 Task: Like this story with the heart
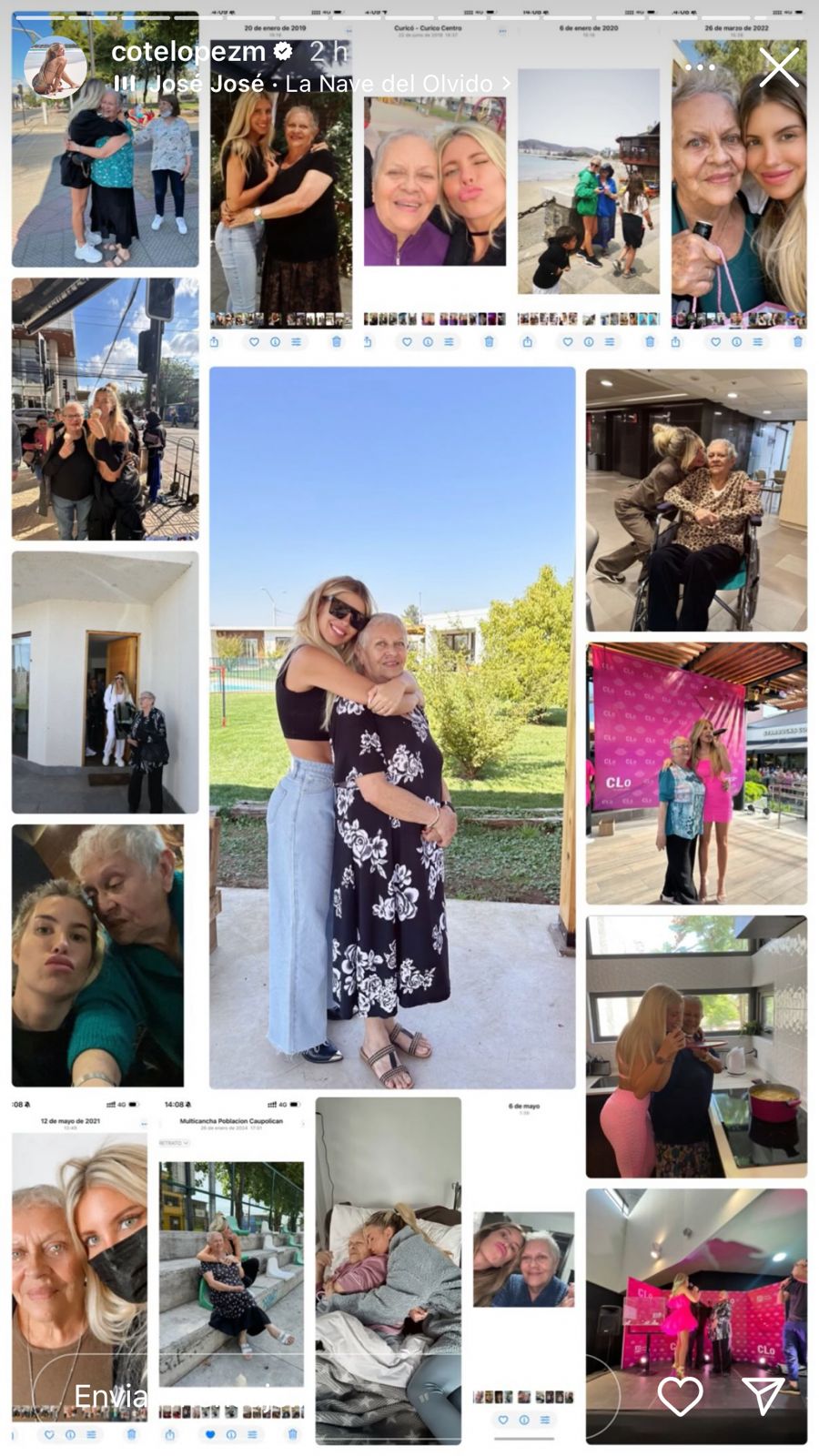pos(680,1395)
